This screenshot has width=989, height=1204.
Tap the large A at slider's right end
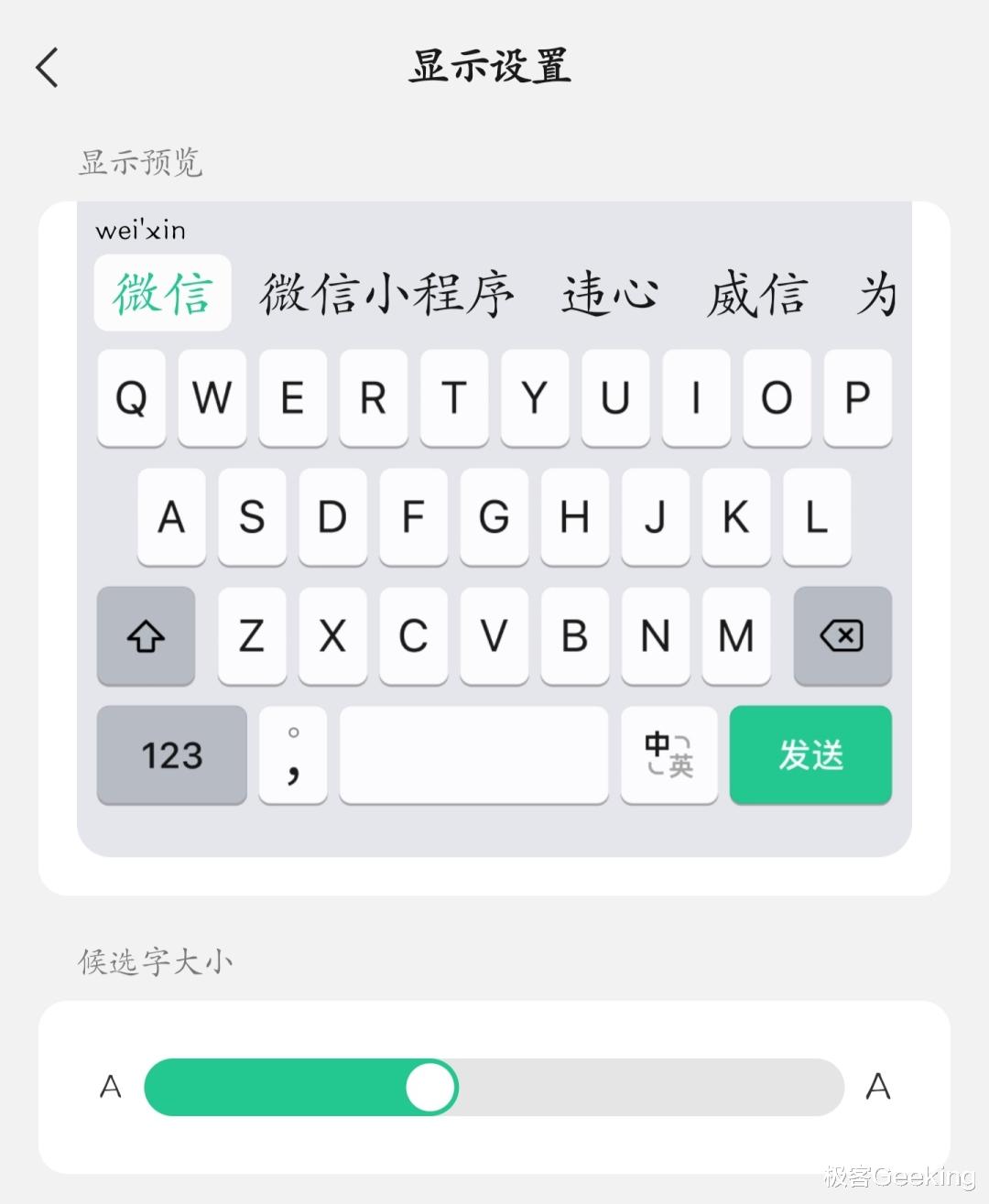pos(877,1087)
